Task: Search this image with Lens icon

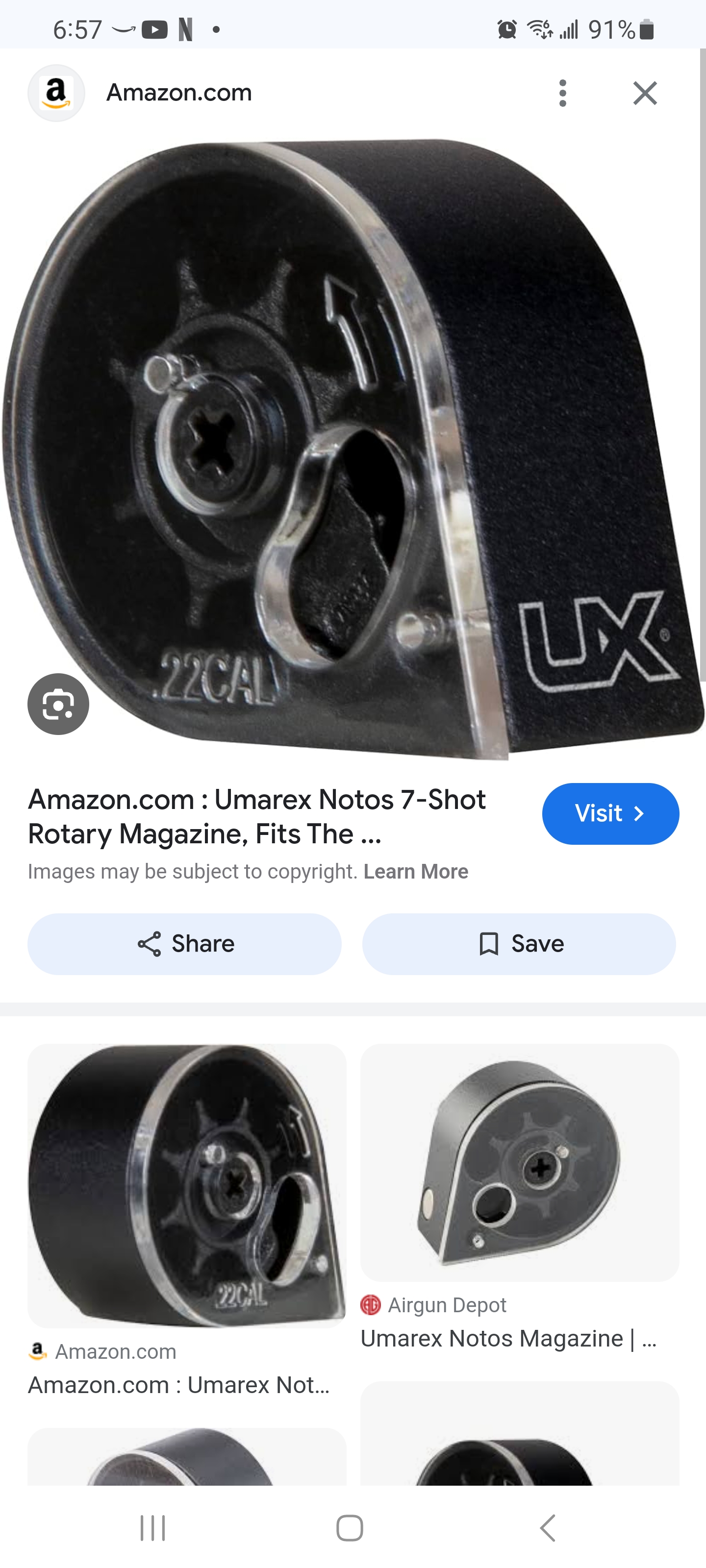Action: 58,704
